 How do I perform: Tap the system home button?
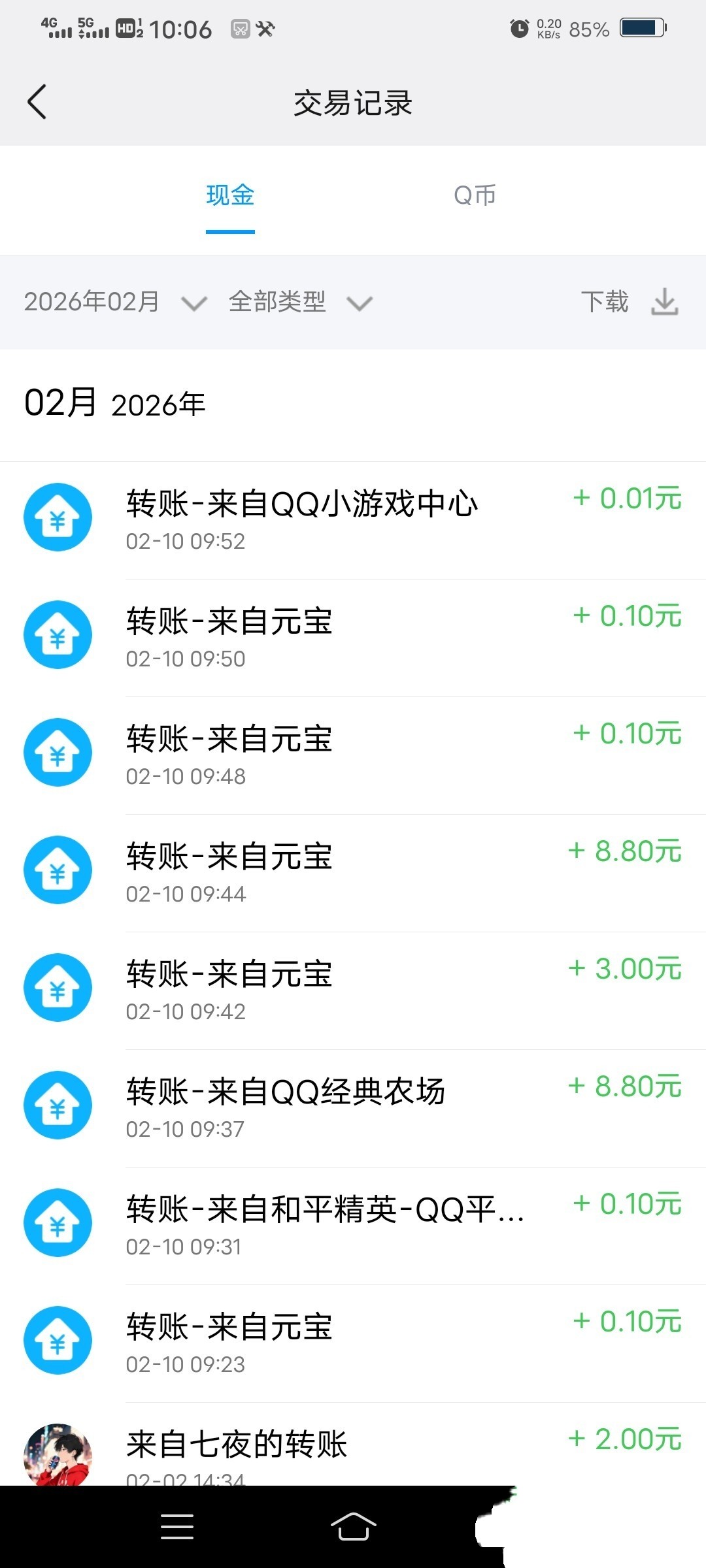(353, 1527)
